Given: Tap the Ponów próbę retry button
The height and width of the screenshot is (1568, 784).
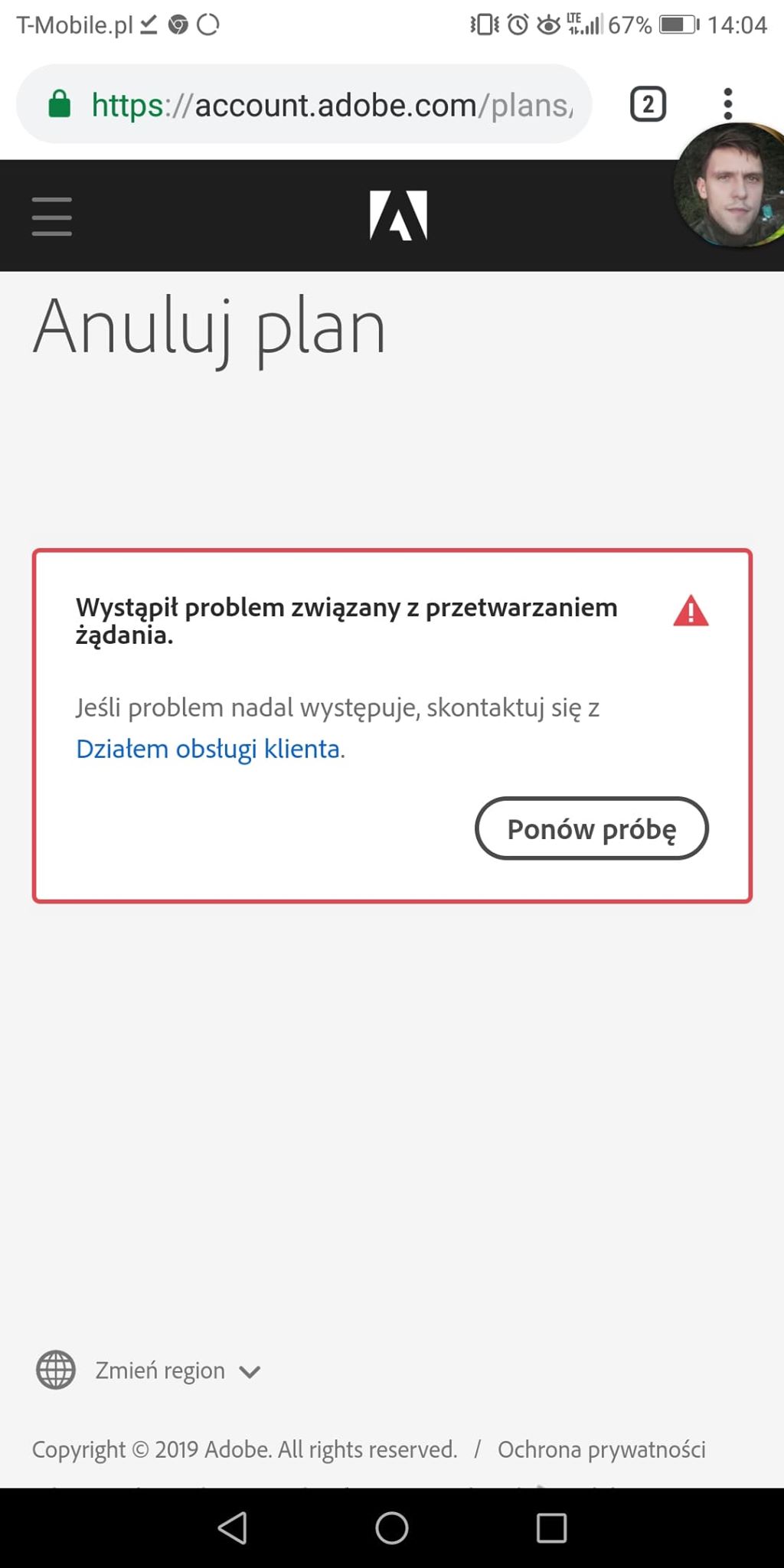Looking at the screenshot, I should (592, 828).
